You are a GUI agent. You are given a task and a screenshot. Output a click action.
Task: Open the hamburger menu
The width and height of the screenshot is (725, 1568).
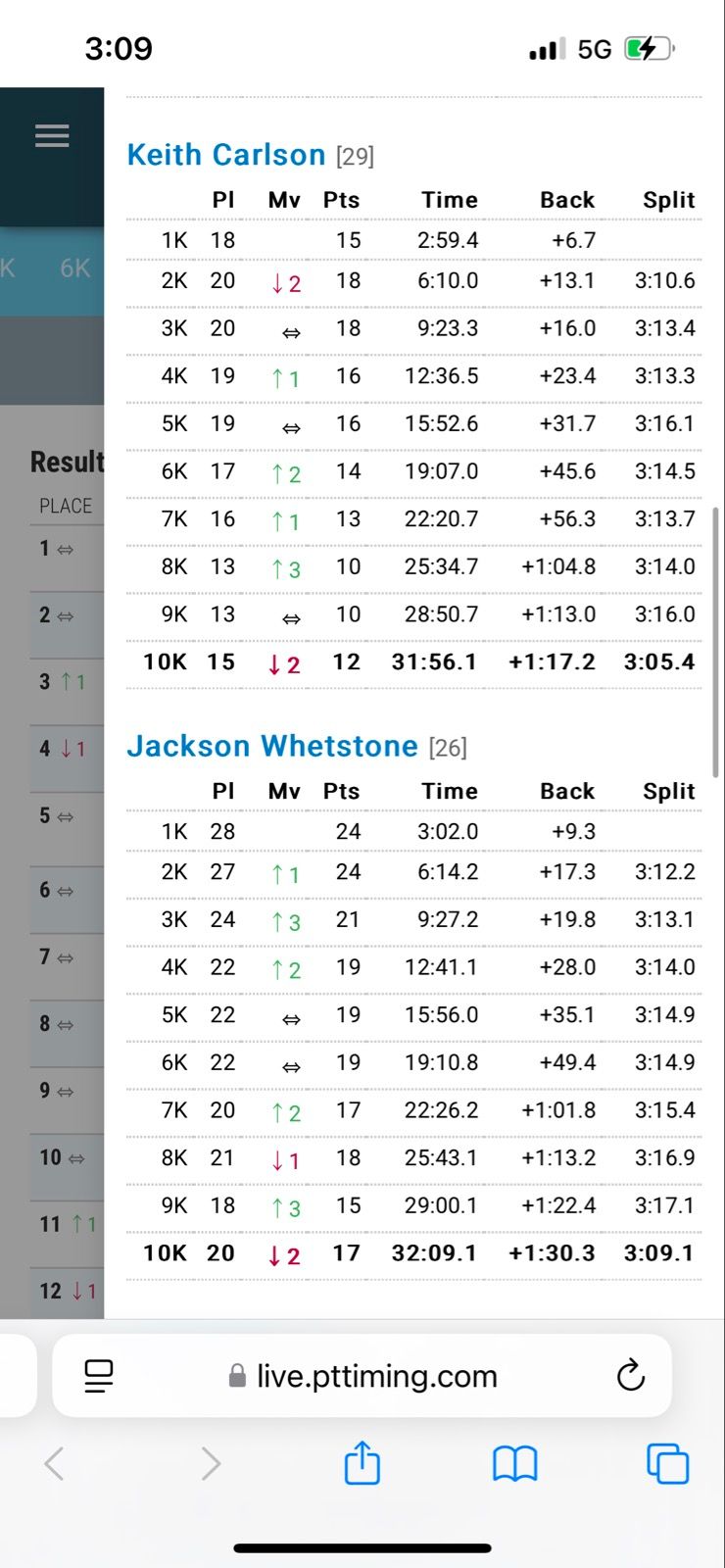[x=52, y=136]
